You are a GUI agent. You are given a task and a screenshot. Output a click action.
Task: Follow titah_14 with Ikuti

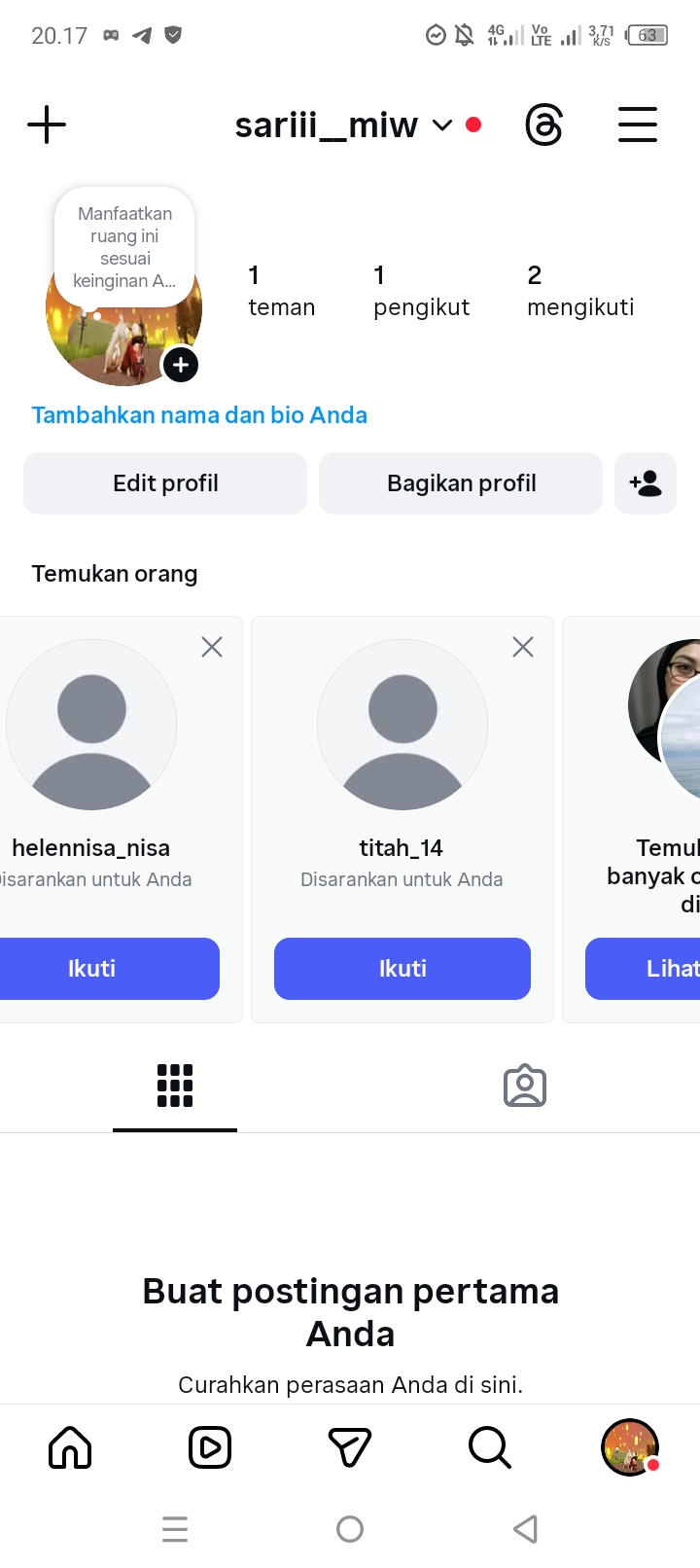point(402,969)
